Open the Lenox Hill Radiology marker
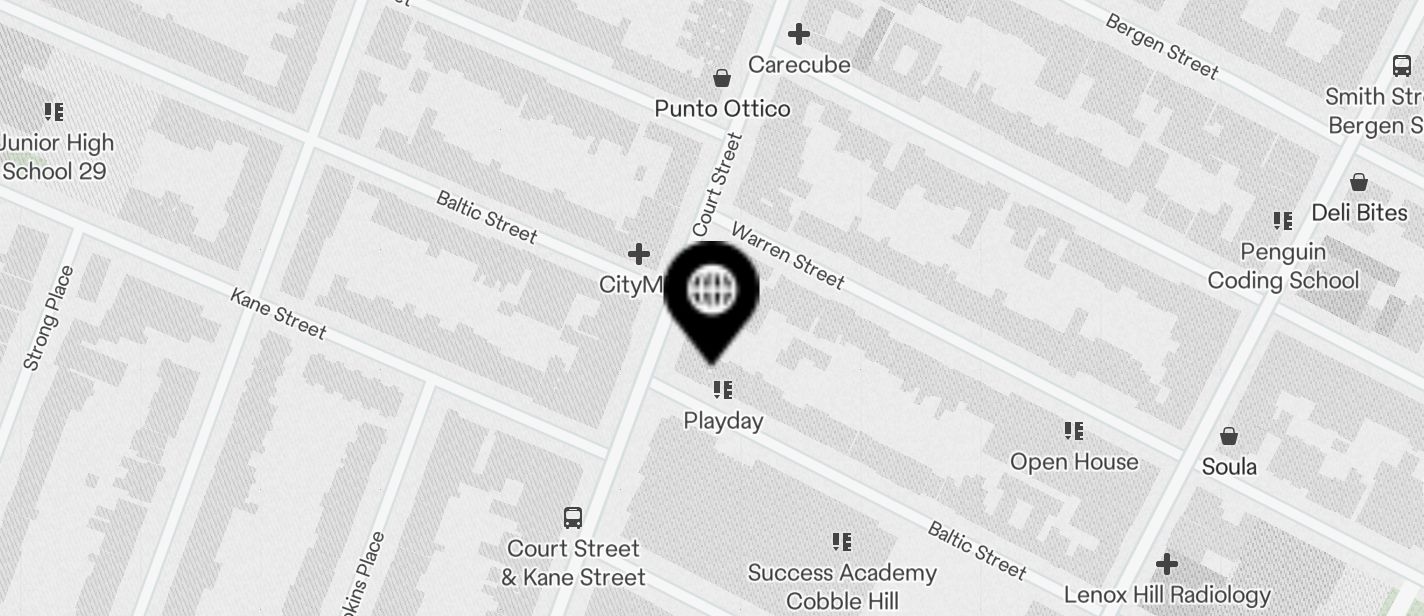Screen dimensions: 1424x616 [1166, 564]
